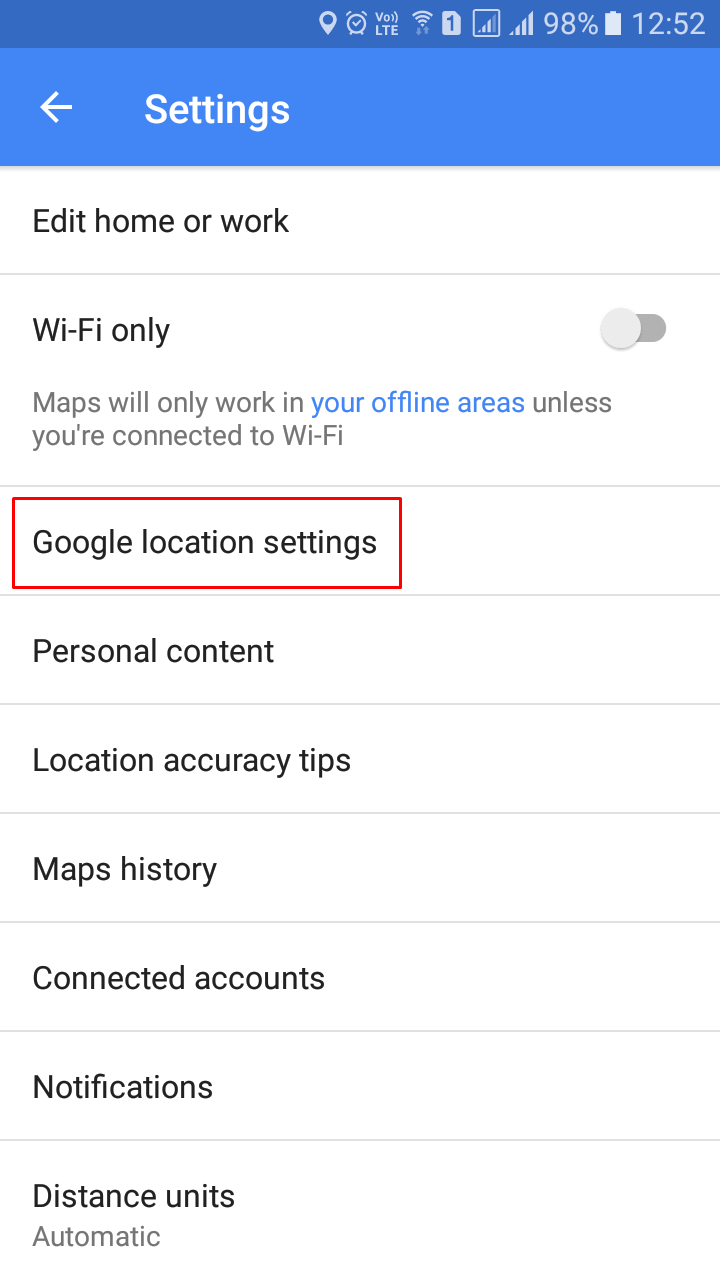Open the your offline areas link
The image size is (720, 1280).
click(417, 403)
